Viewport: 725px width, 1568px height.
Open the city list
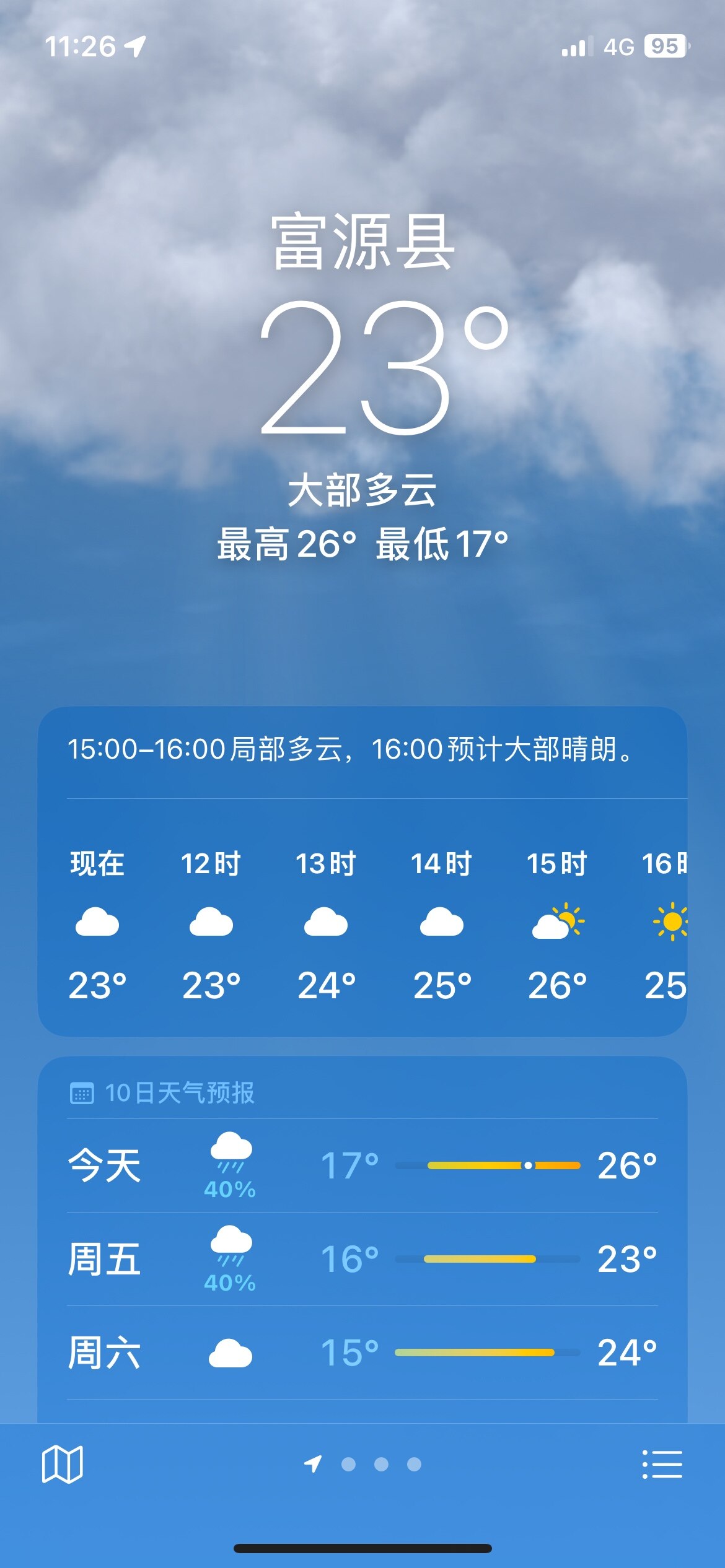pos(662,1465)
